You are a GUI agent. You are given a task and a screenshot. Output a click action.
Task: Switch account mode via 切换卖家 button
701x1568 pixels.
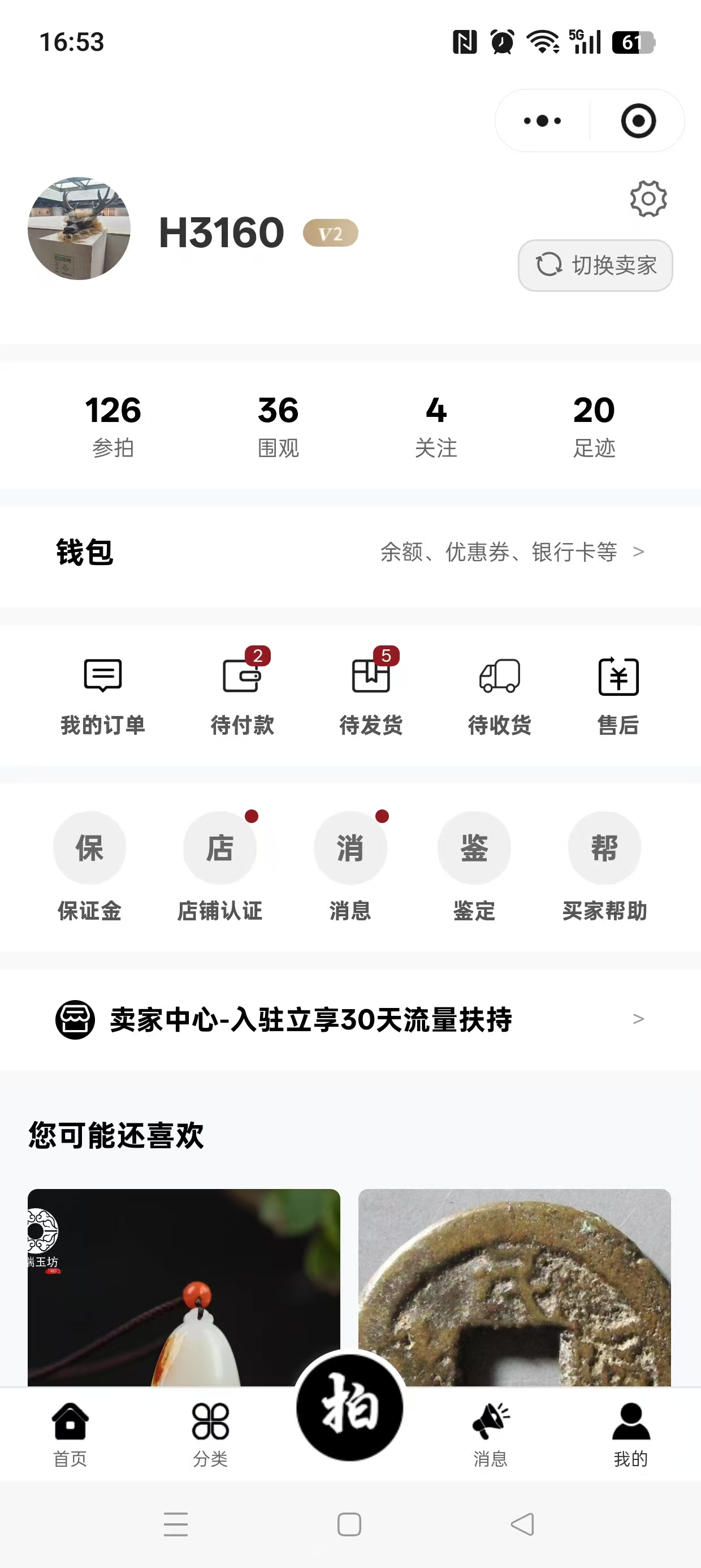[x=595, y=265]
